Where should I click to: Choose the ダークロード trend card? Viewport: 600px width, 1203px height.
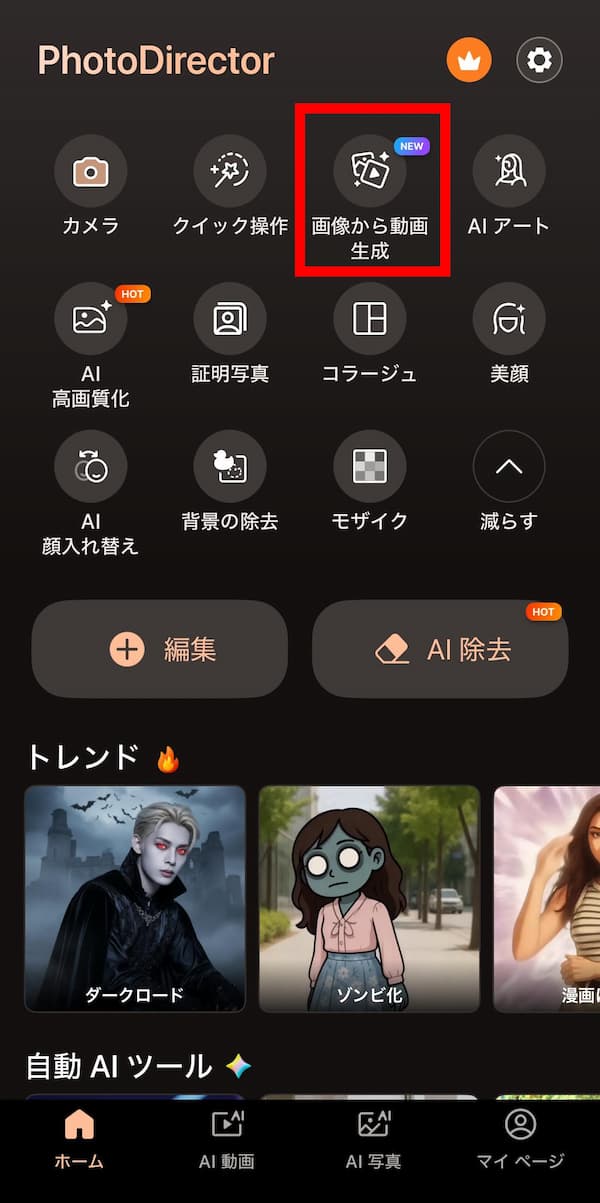(x=135, y=898)
